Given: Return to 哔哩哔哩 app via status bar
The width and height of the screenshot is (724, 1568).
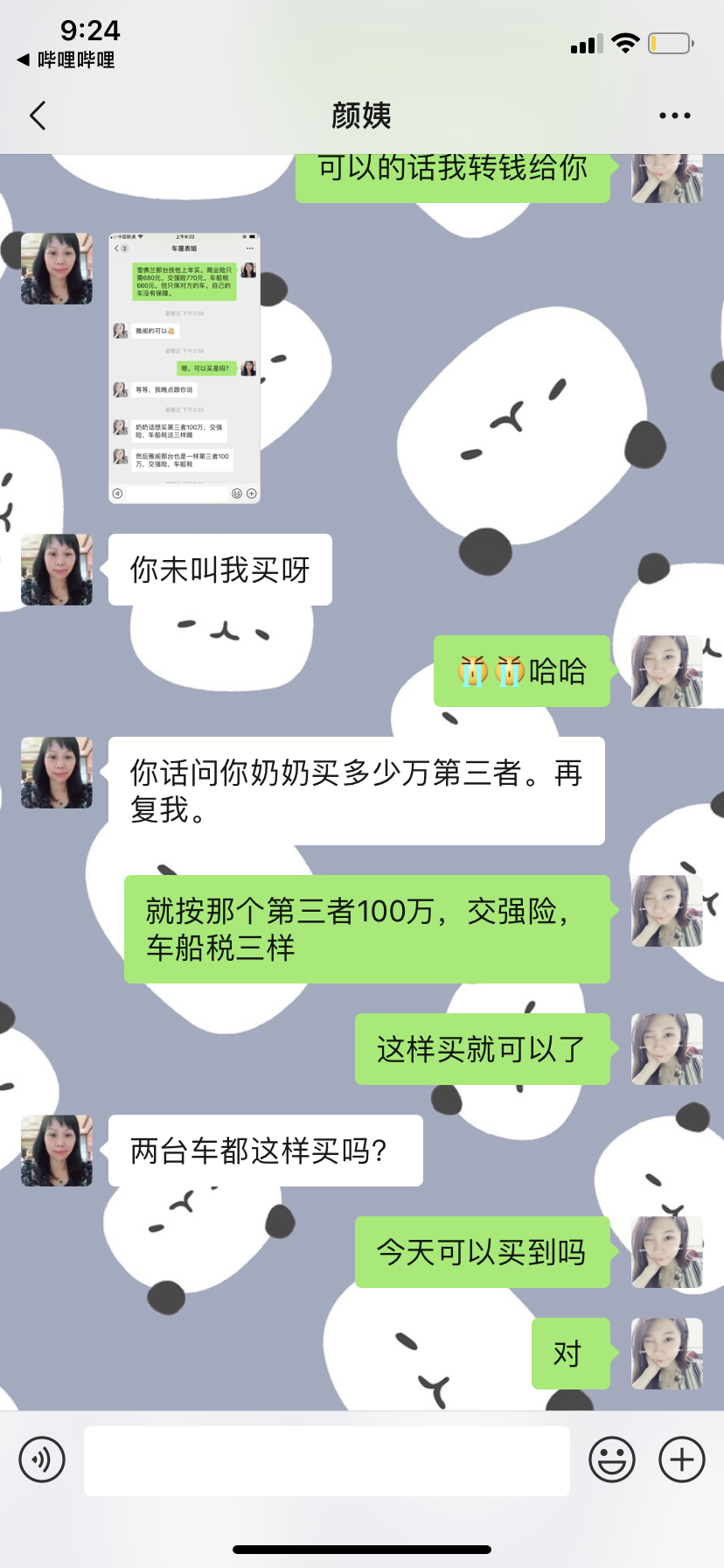Looking at the screenshot, I should [66, 59].
